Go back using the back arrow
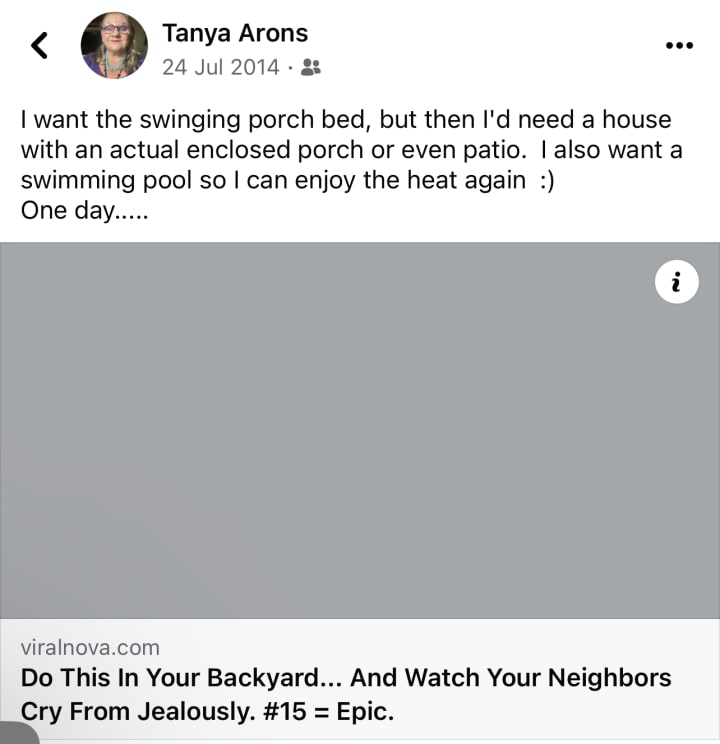Screen dimensions: 720x744 pos(40,45)
